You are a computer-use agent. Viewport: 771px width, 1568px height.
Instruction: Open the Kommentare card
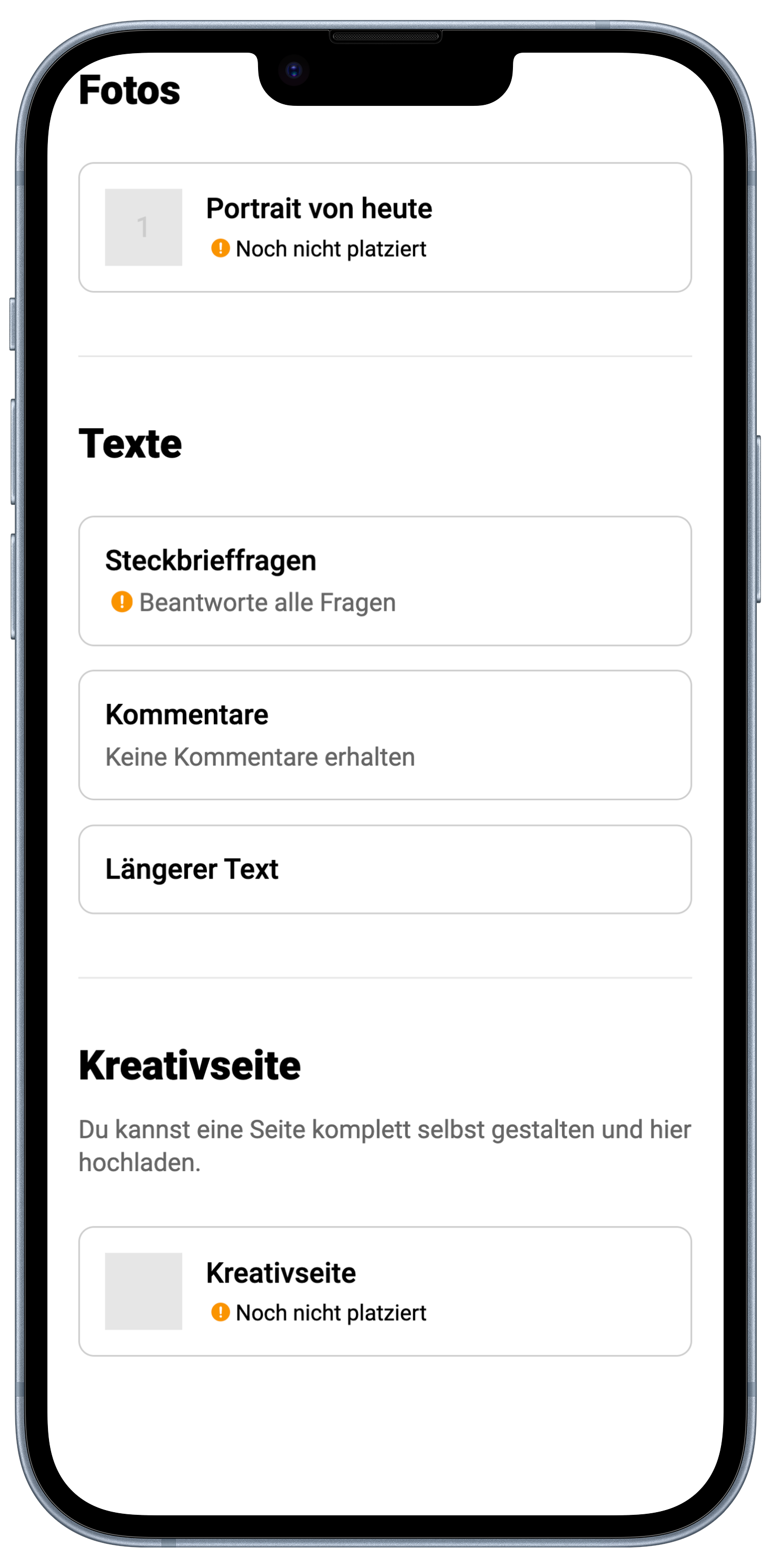click(385, 735)
